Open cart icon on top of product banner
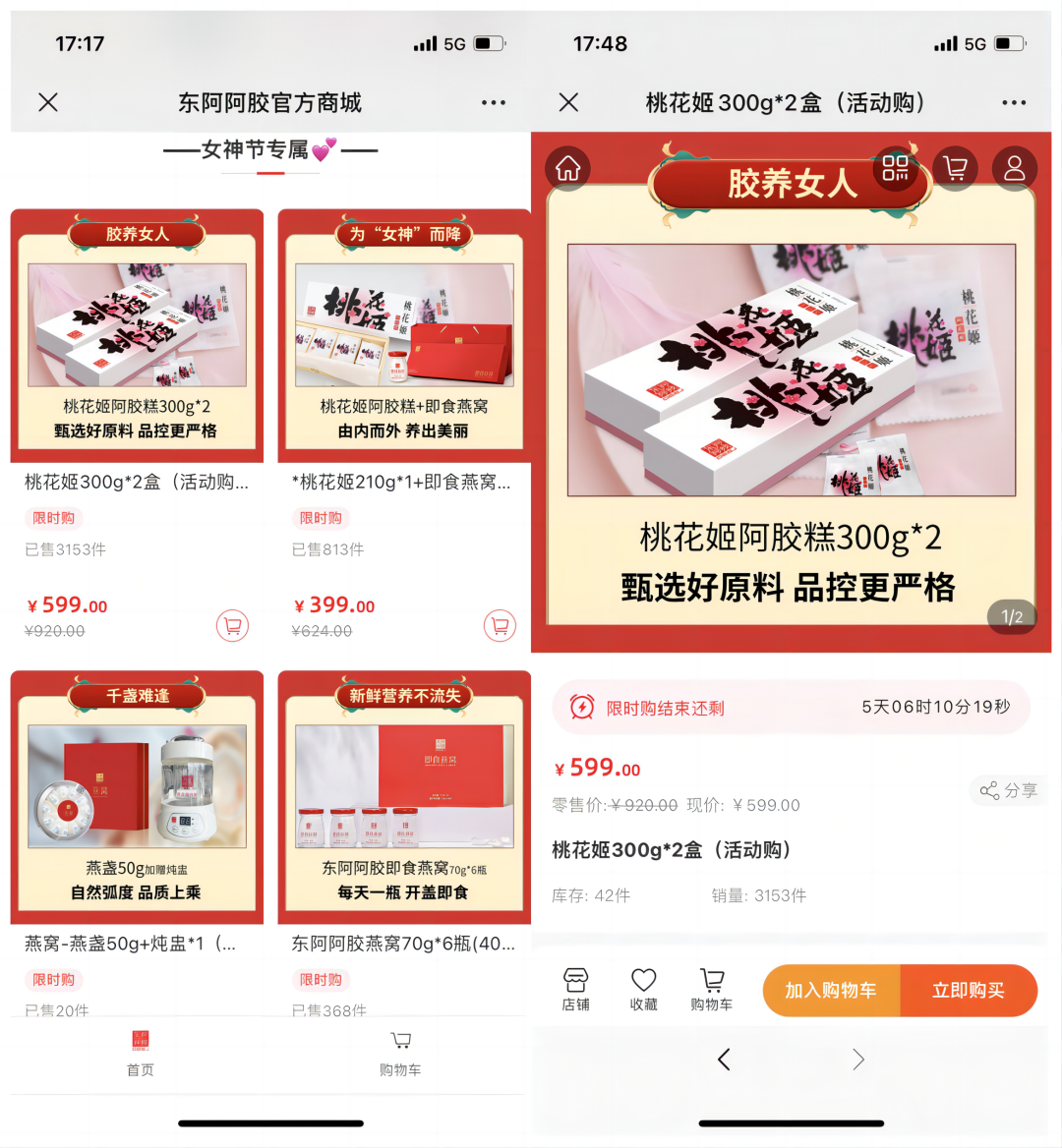 click(x=954, y=169)
